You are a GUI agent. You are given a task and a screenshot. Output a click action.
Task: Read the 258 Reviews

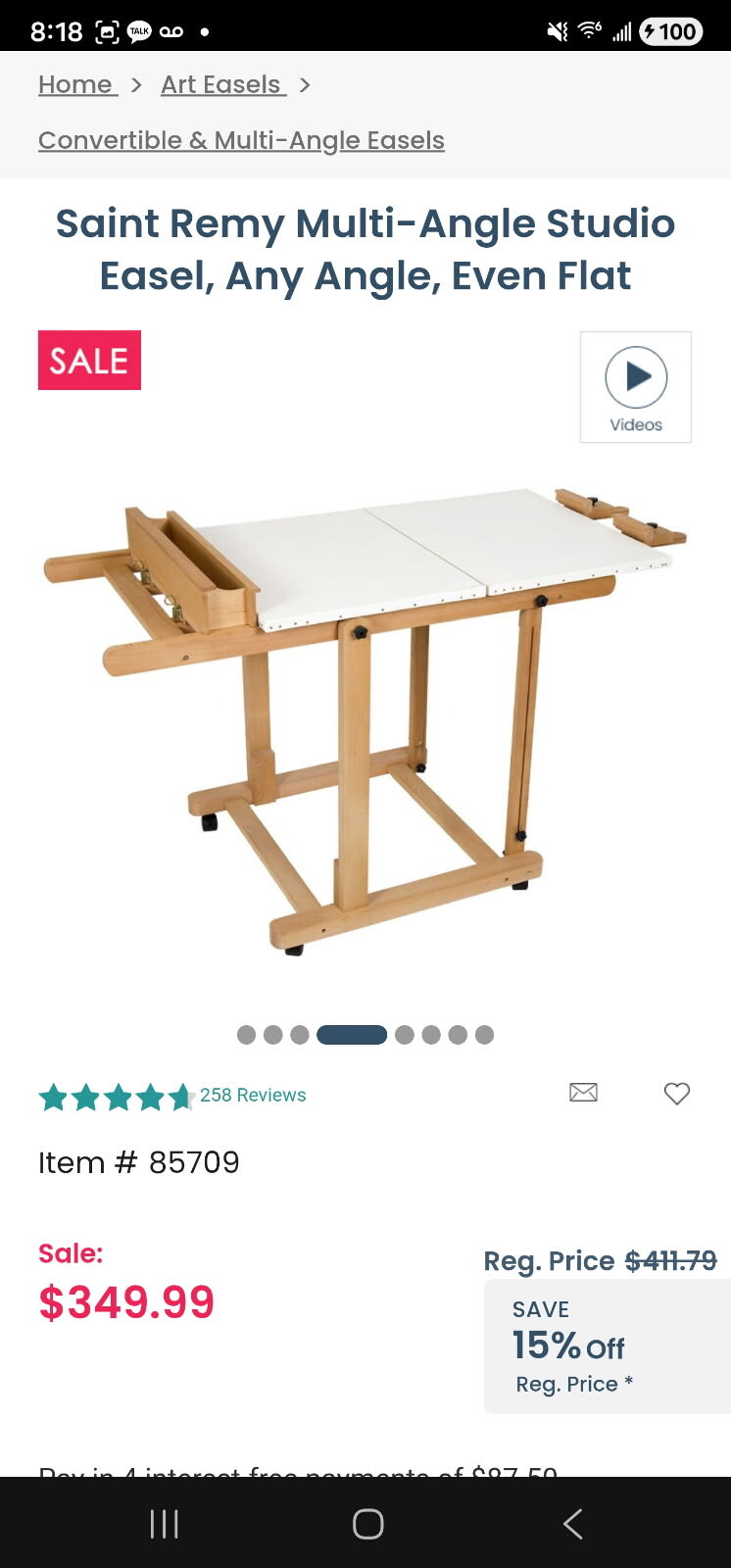point(253,1095)
